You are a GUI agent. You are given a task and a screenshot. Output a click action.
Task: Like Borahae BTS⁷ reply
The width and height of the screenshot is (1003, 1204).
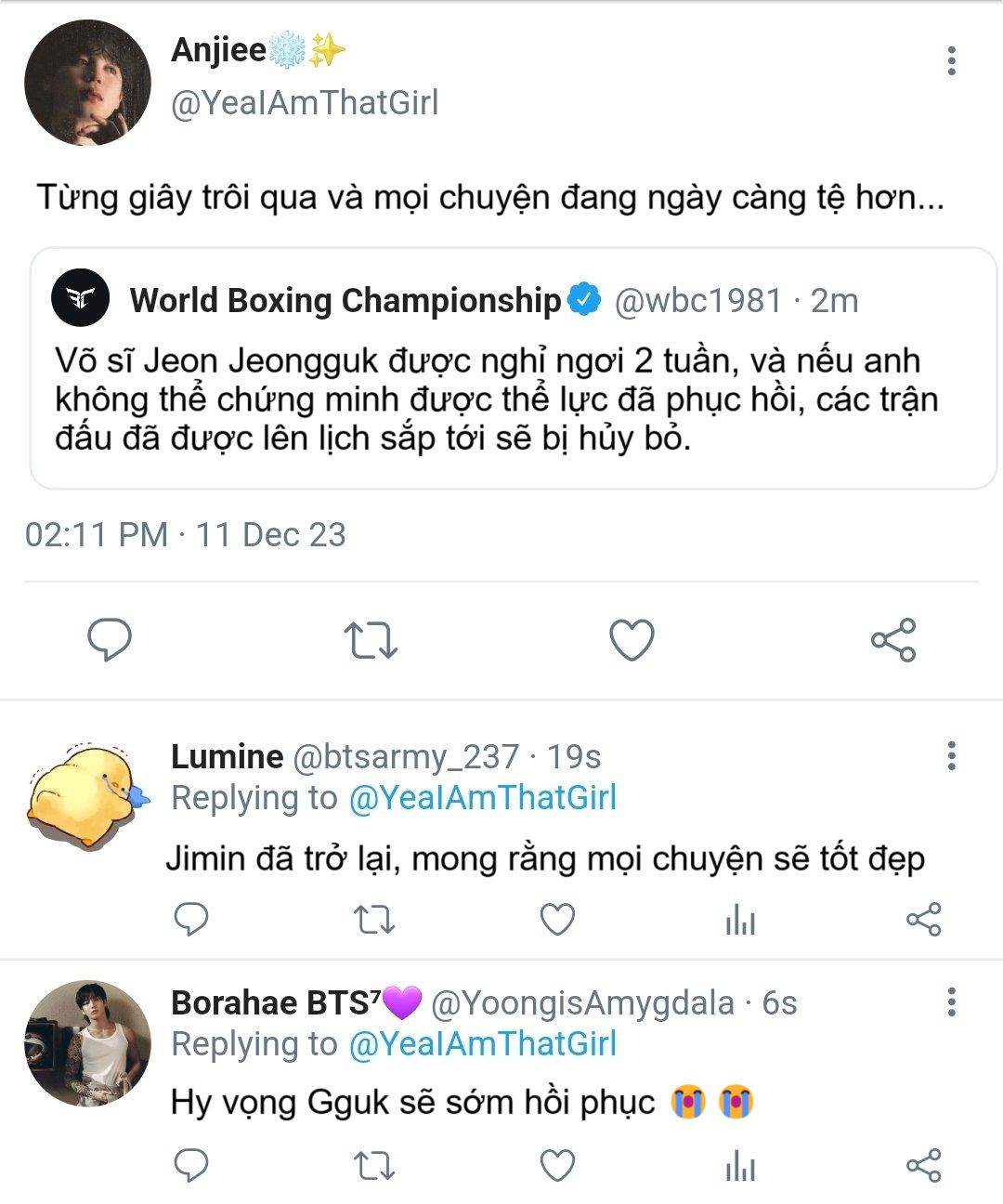pos(557,1166)
